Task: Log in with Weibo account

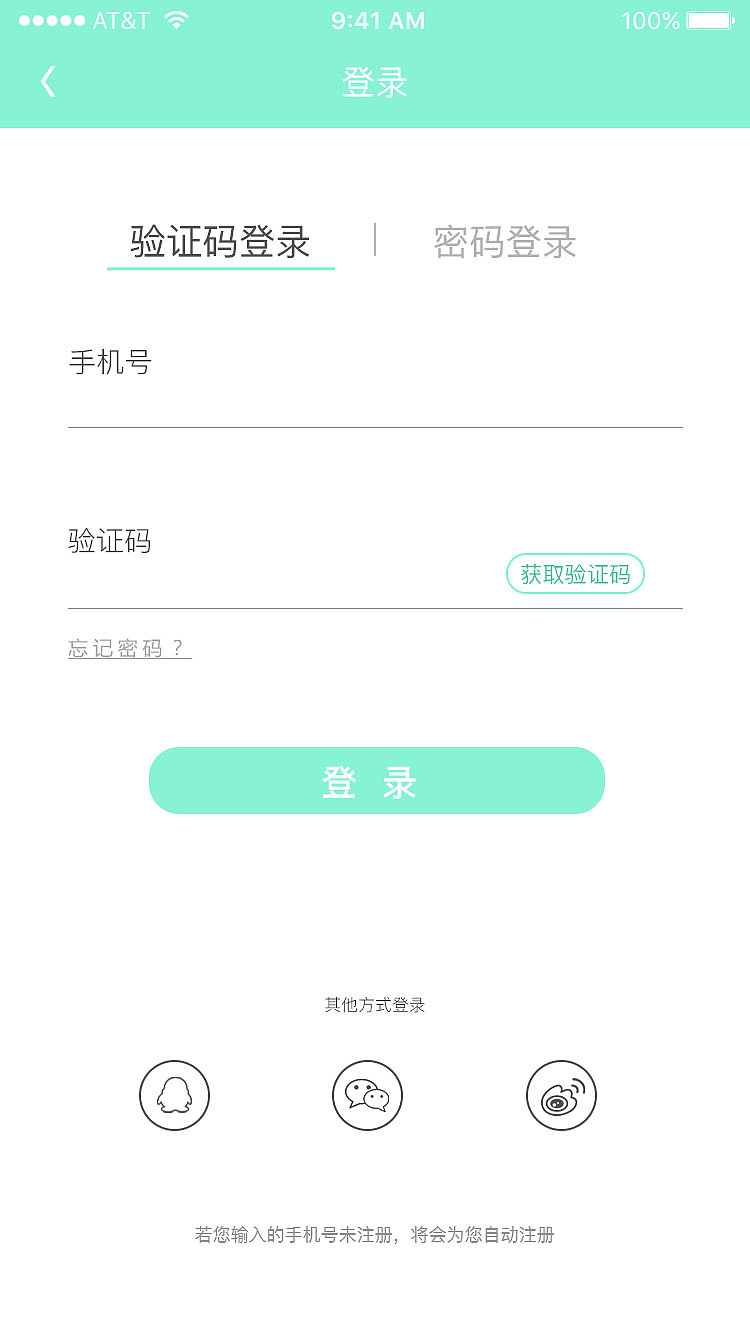Action: pyautogui.click(x=561, y=1095)
